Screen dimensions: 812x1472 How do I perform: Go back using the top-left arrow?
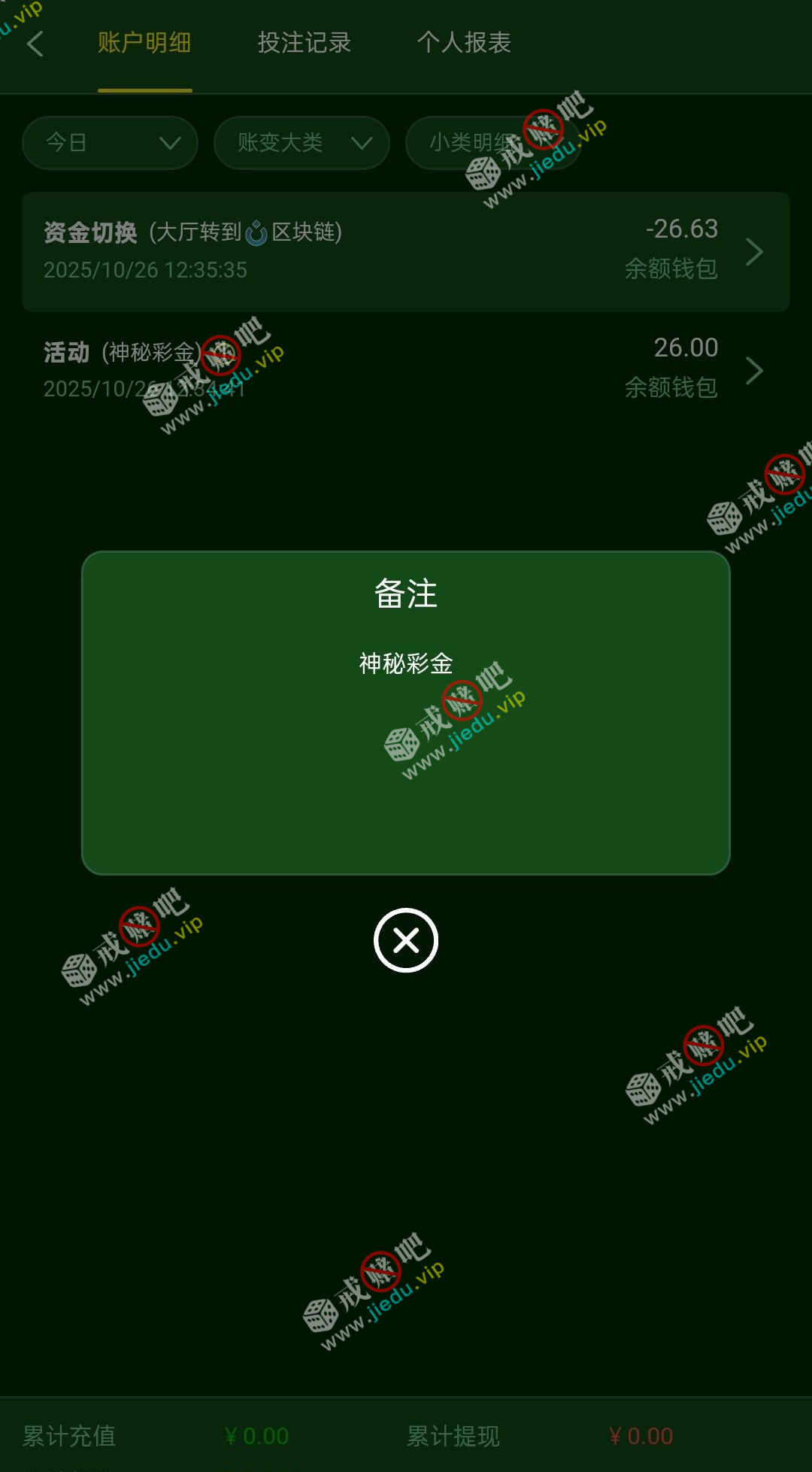point(35,44)
